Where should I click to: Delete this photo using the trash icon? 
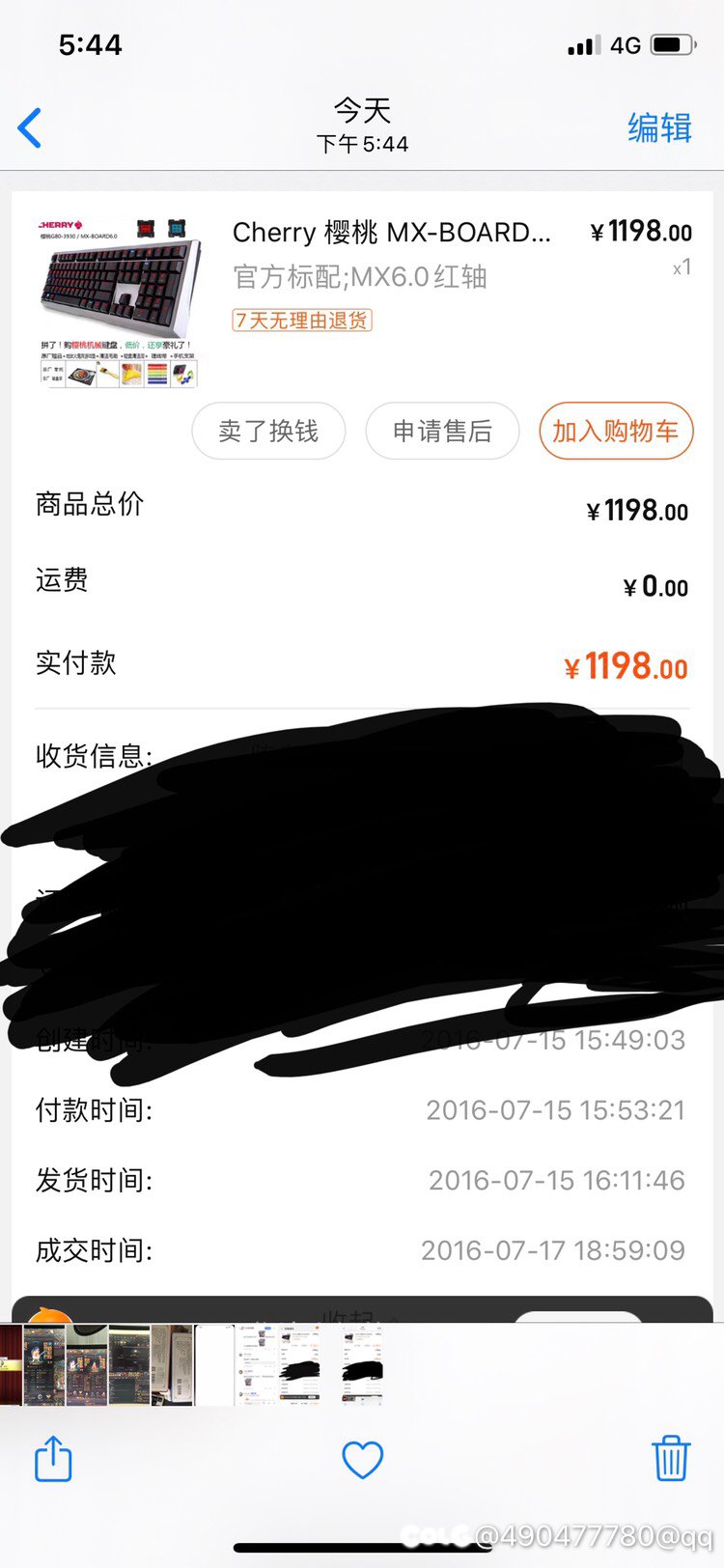[x=670, y=1458]
